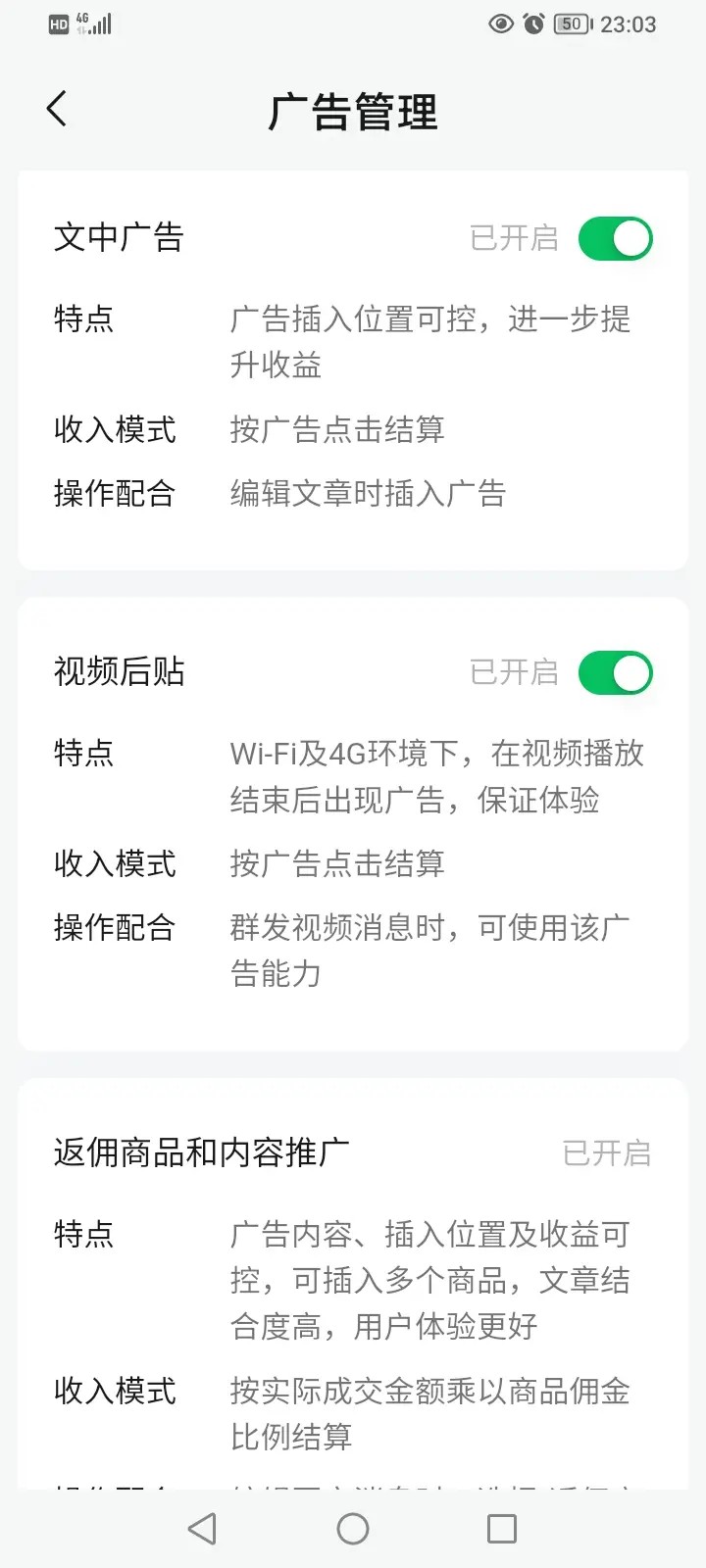
Task: Turn off the 文中广告 switch
Action: (615, 239)
